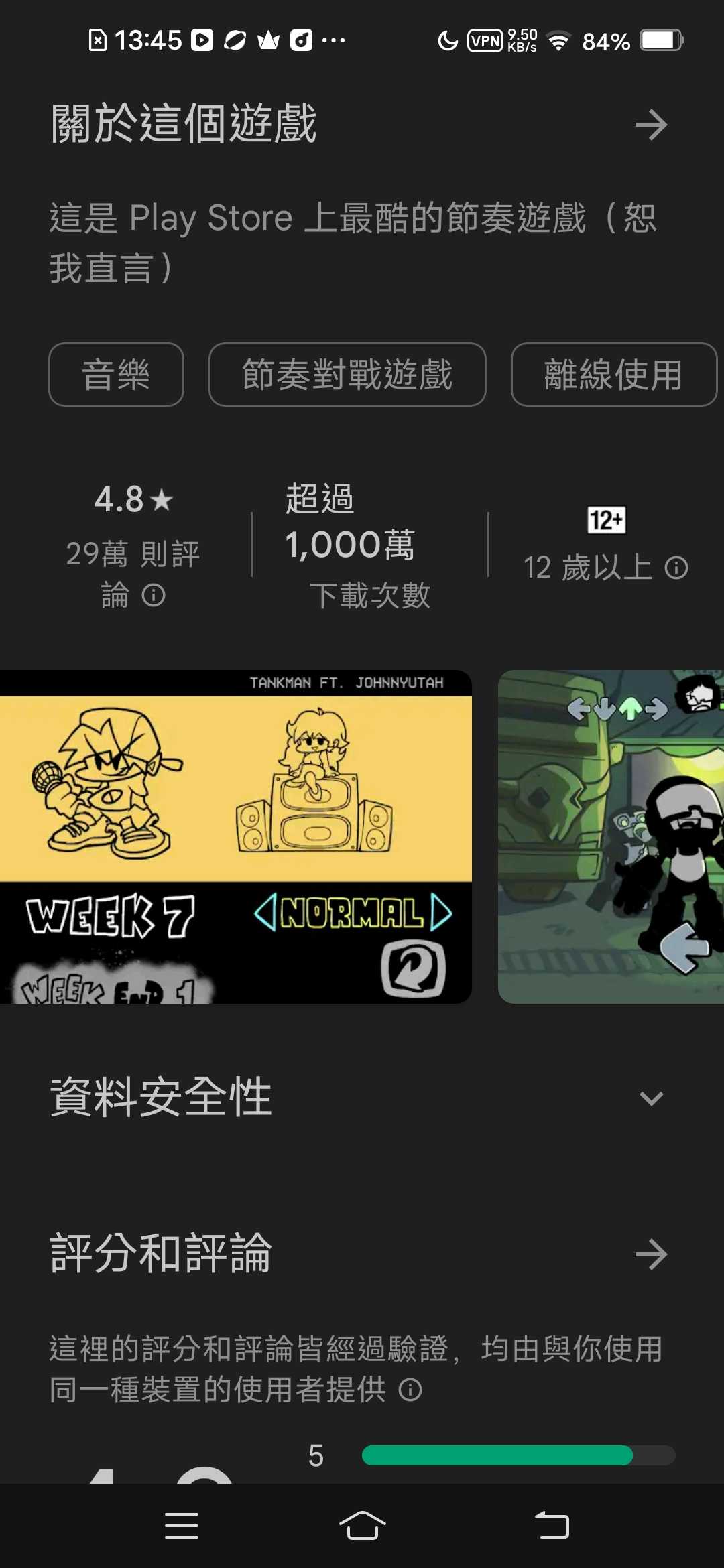The width and height of the screenshot is (724, 1568).
Task: Tap info icon after verified reviews note
Action: pyautogui.click(x=410, y=1390)
